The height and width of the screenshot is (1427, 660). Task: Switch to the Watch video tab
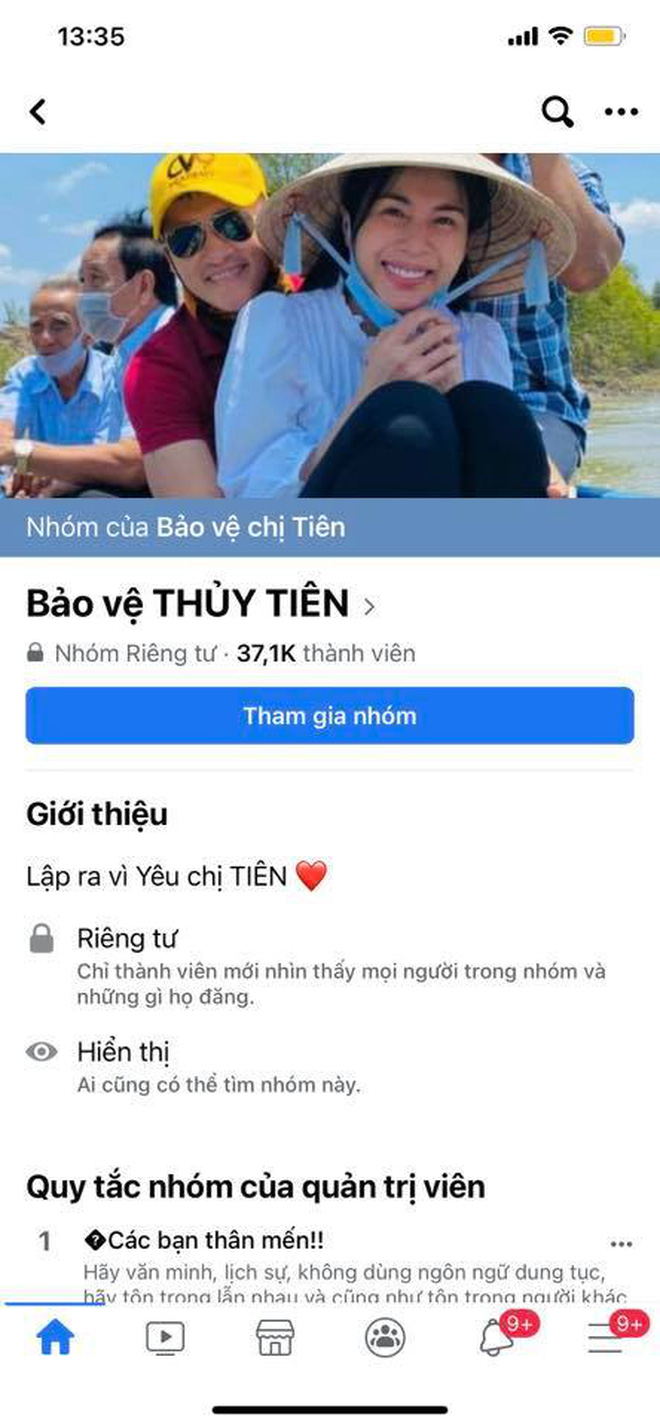165,1337
